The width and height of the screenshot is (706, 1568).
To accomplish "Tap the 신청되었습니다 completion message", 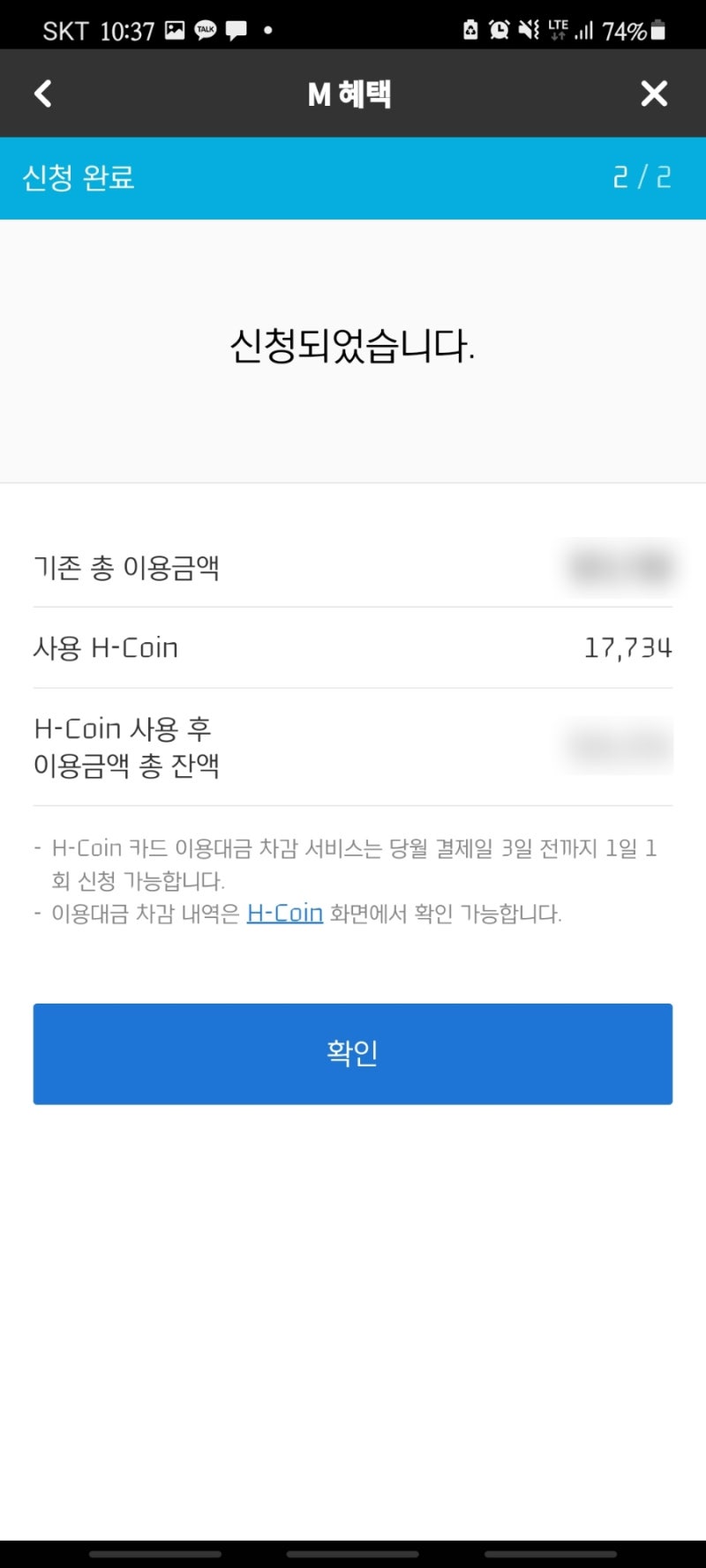I will [352, 347].
